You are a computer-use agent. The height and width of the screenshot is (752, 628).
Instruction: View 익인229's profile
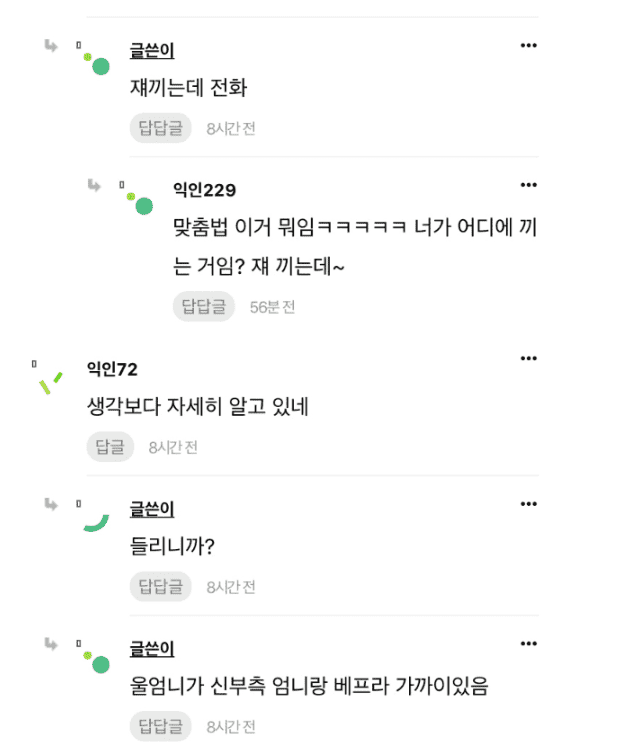tap(204, 190)
